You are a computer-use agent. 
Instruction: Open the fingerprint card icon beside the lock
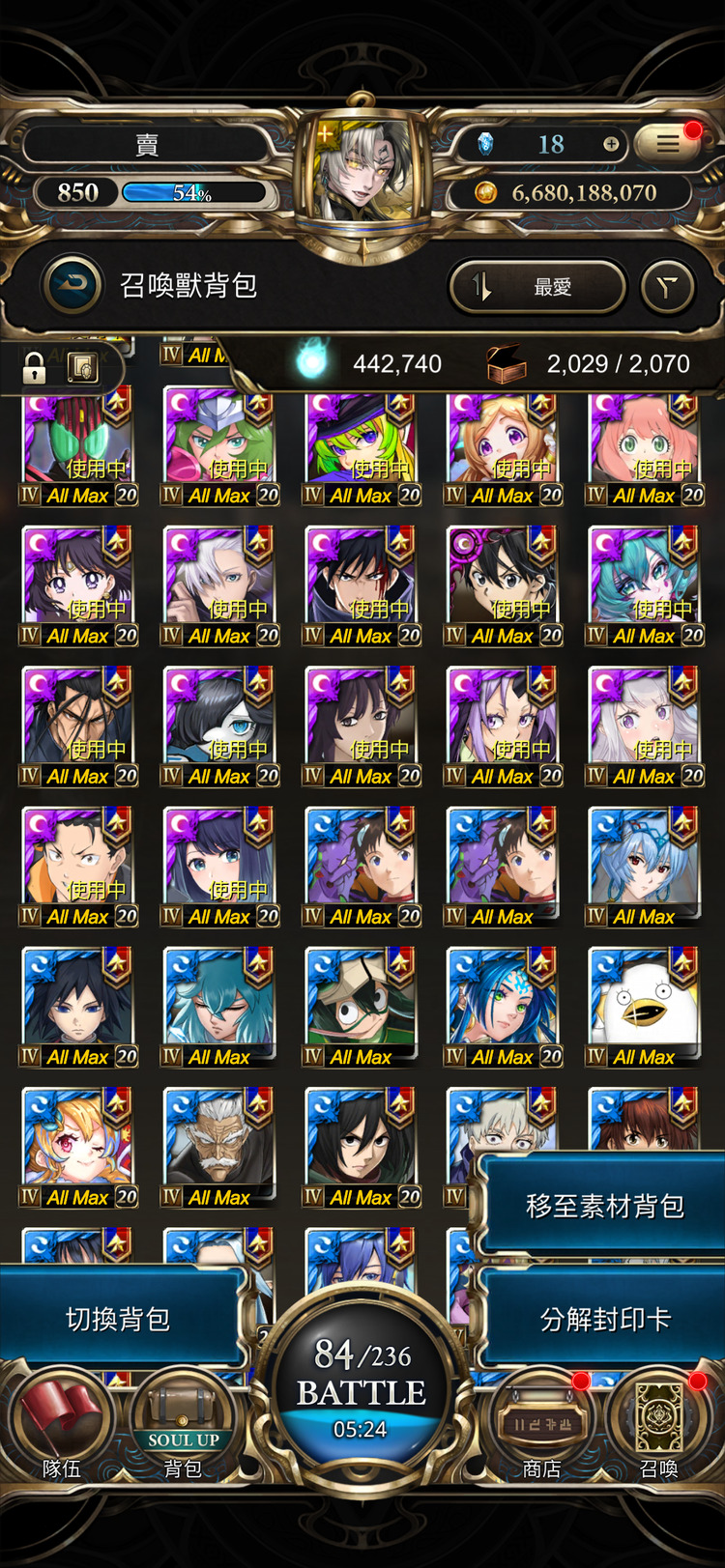[x=83, y=367]
